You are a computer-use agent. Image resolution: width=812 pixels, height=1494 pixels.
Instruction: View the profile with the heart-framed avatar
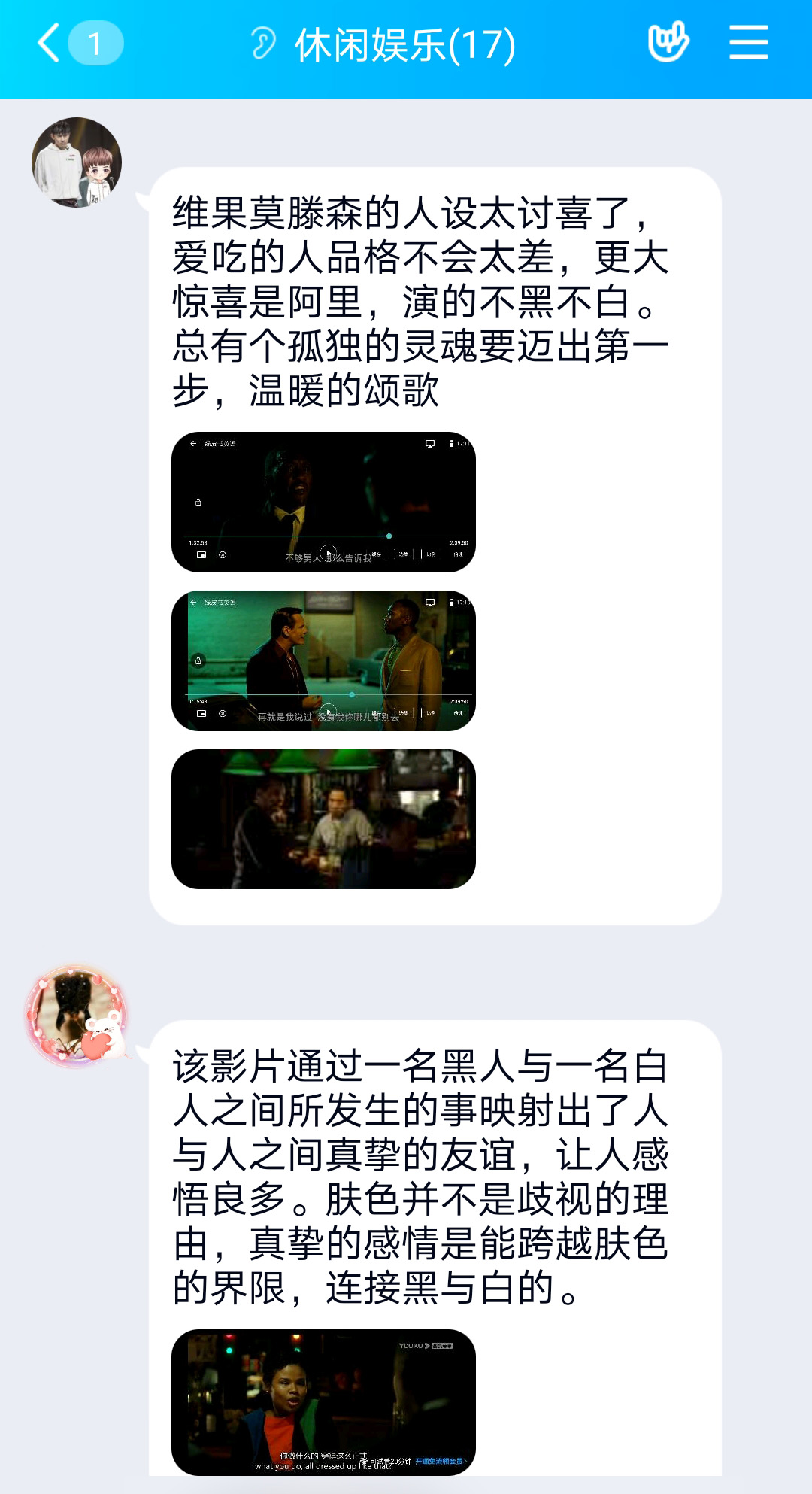[x=77, y=1016]
